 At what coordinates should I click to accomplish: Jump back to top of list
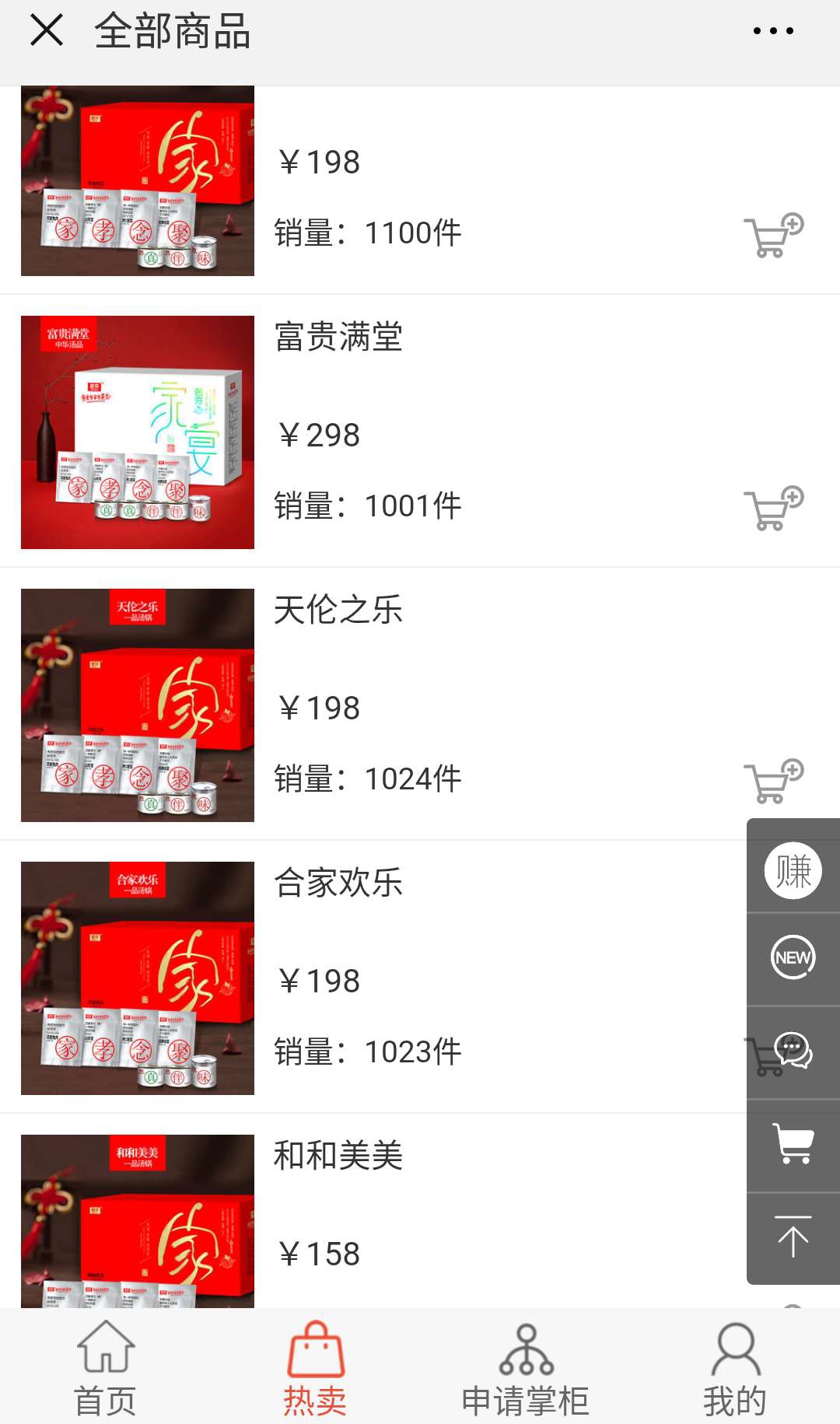[x=793, y=1237]
